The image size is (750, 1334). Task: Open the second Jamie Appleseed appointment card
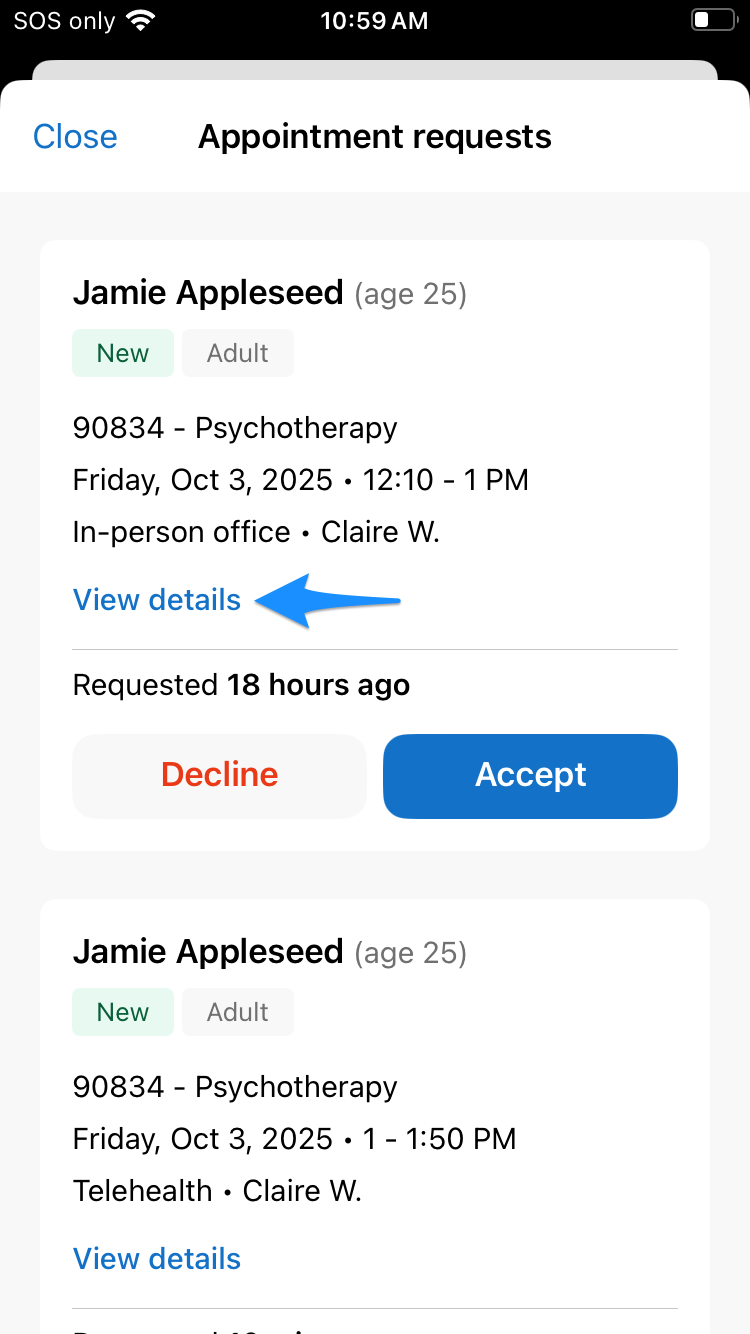pyautogui.click(x=207, y=951)
